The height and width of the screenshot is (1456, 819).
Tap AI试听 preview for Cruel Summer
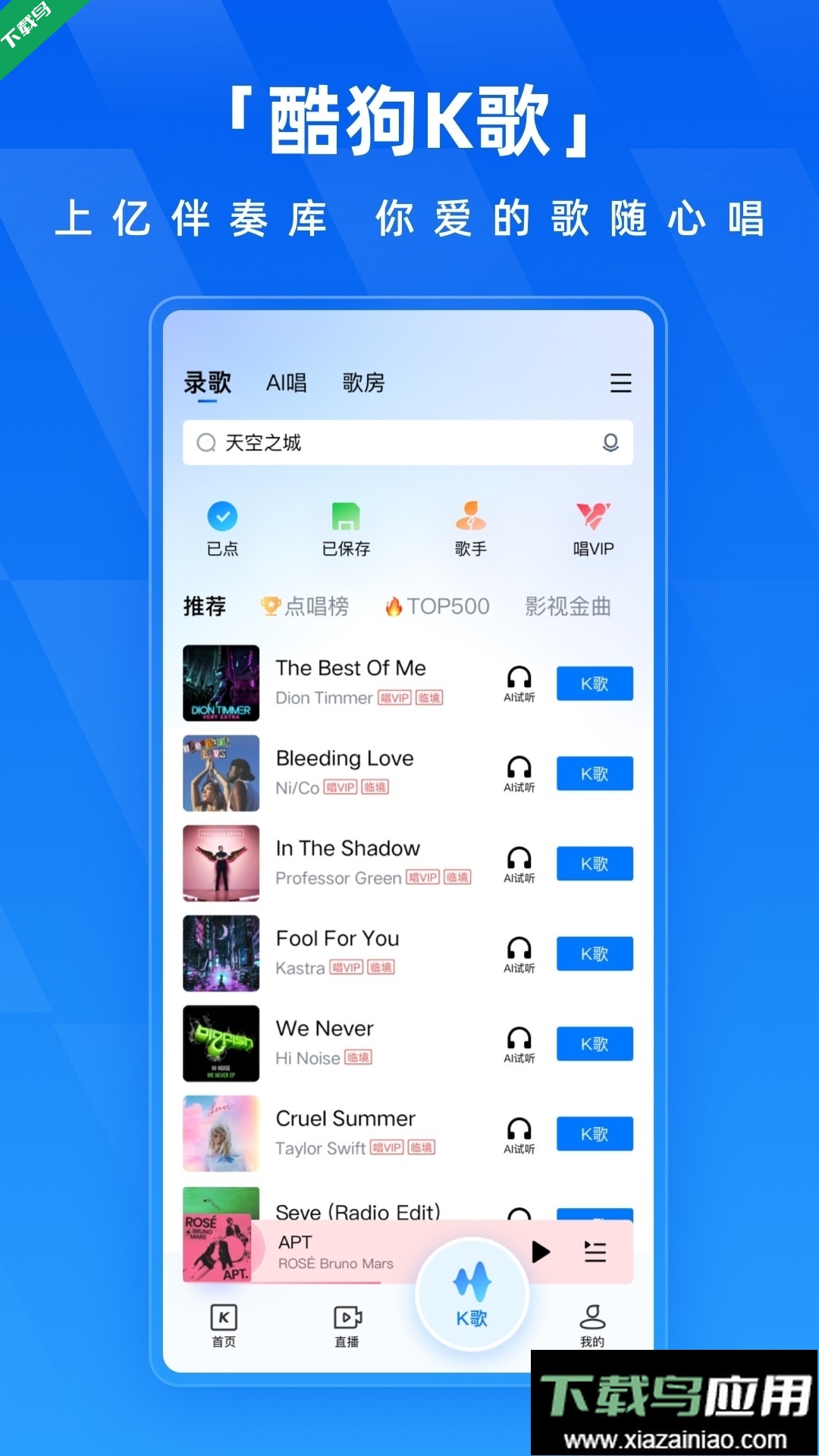[519, 1134]
